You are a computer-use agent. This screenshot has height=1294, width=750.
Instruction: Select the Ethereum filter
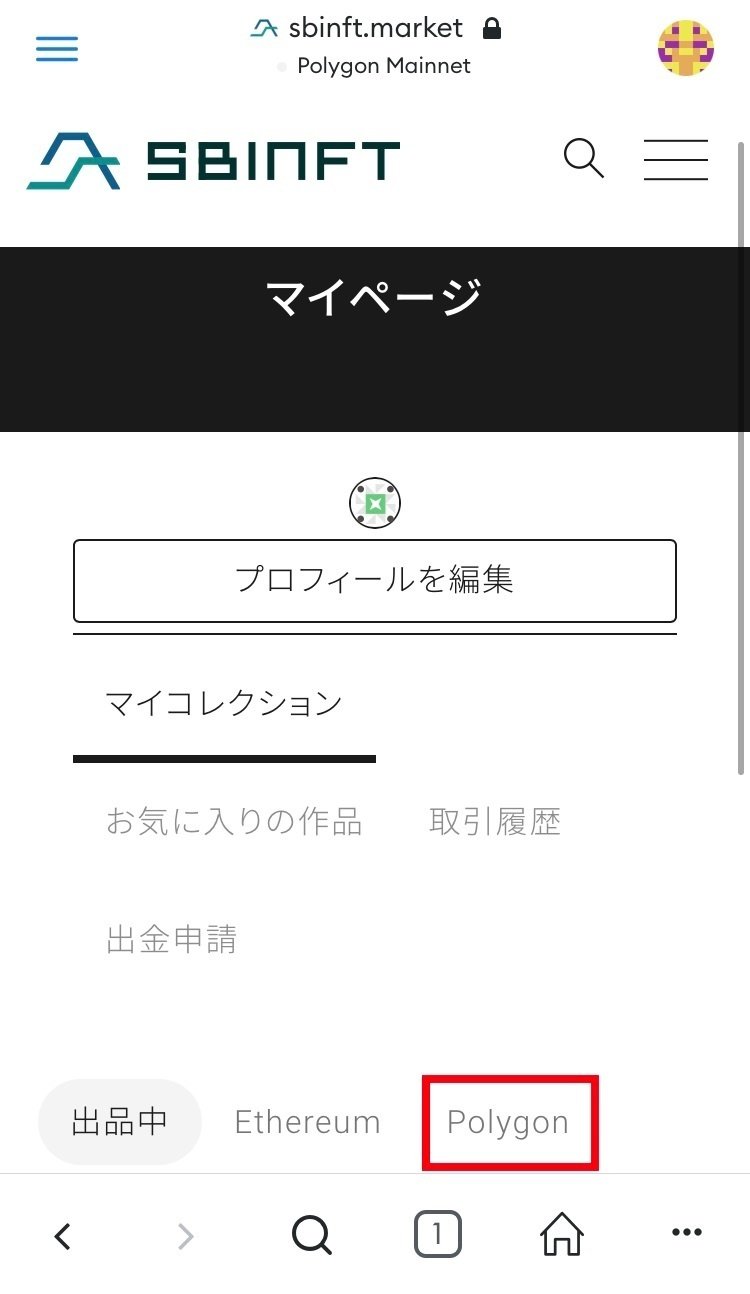[308, 1122]
